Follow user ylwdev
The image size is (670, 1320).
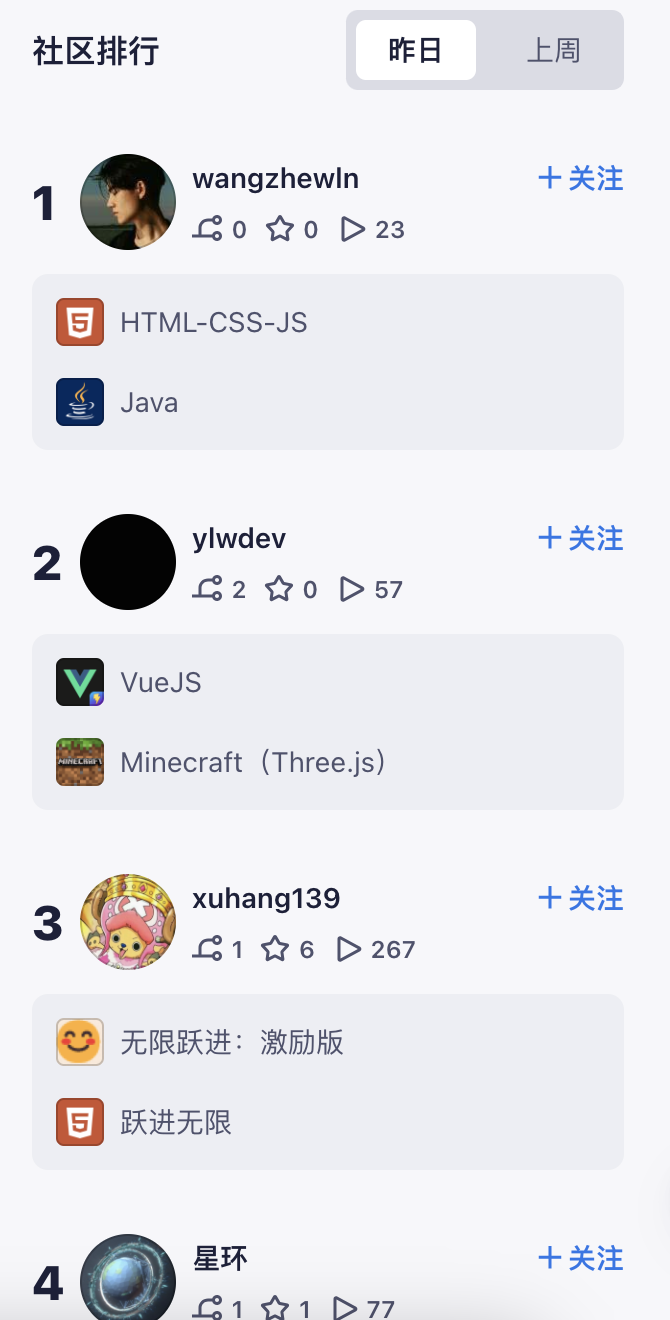point(580,539)
